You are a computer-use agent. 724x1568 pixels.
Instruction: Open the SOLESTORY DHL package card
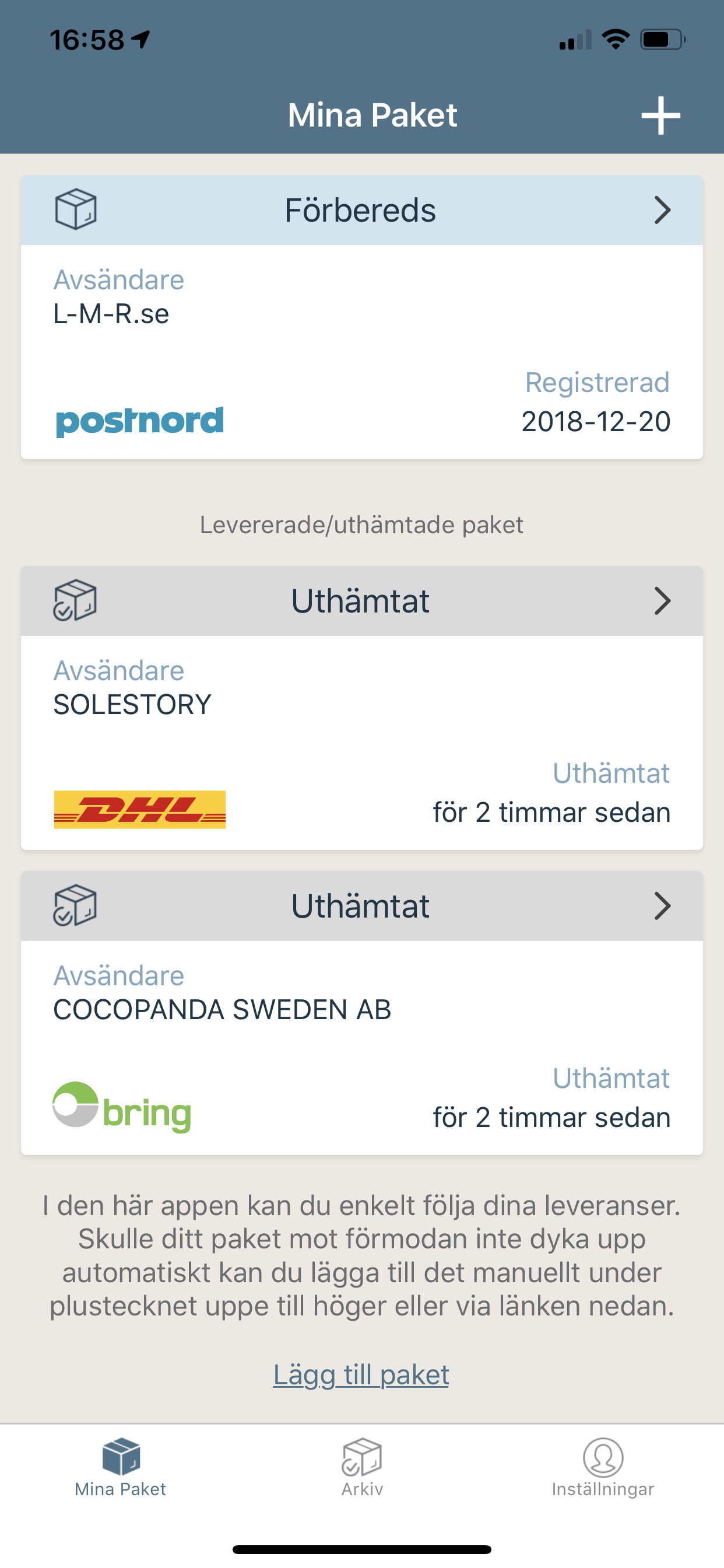click(362, 708)
